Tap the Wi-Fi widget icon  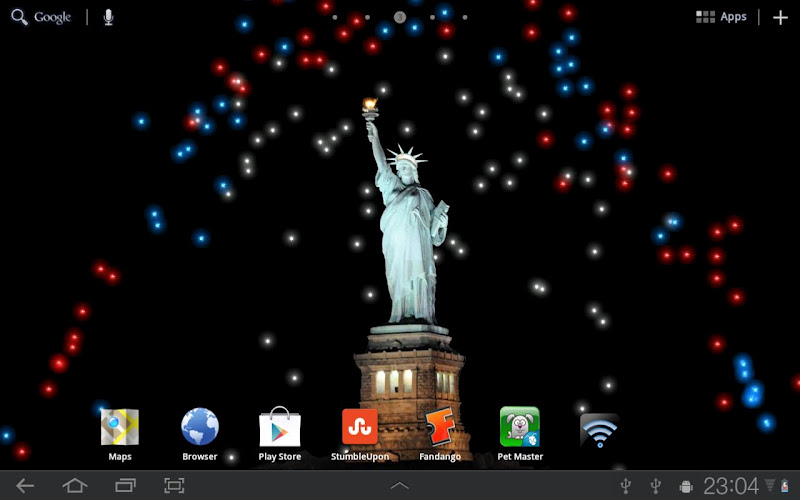(599, 430)
